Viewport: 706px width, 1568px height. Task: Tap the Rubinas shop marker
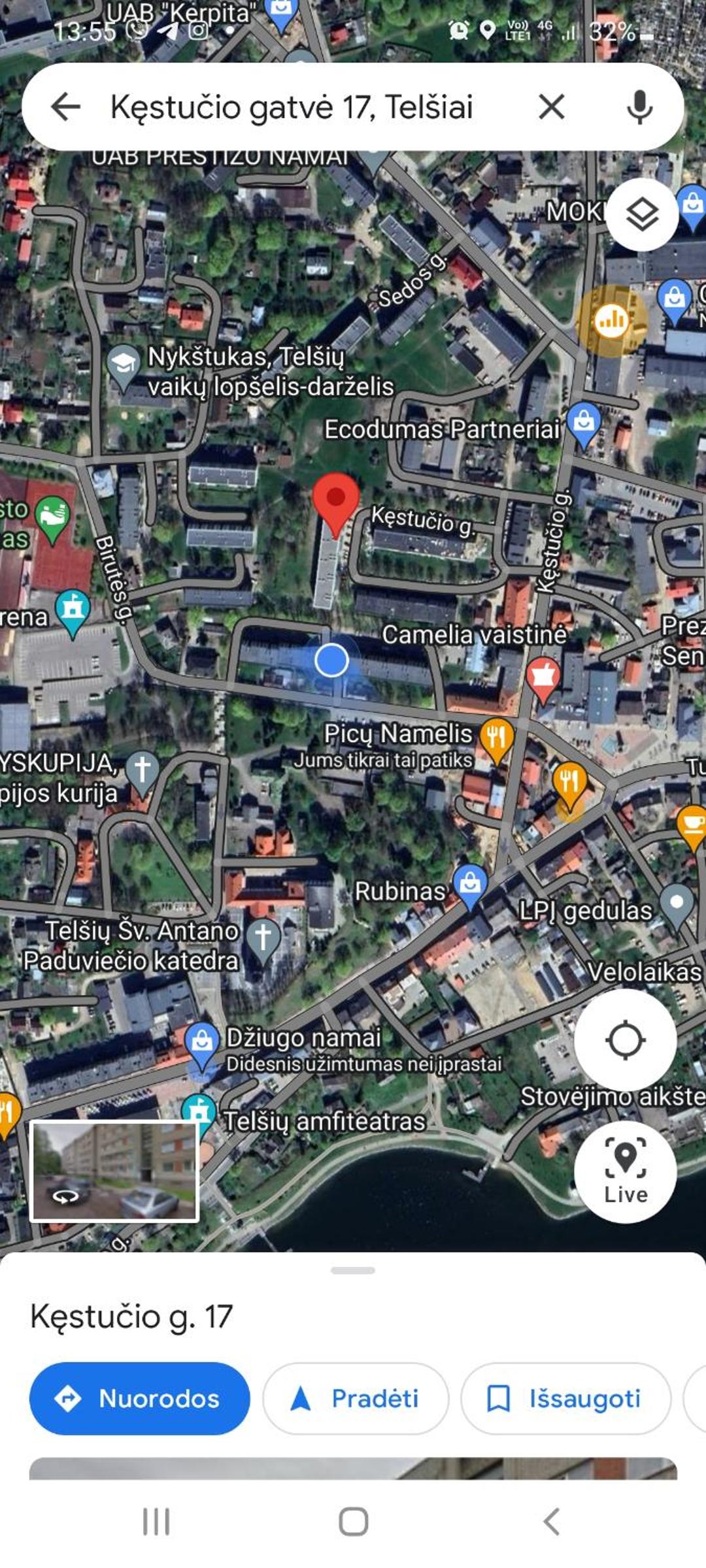470,885
